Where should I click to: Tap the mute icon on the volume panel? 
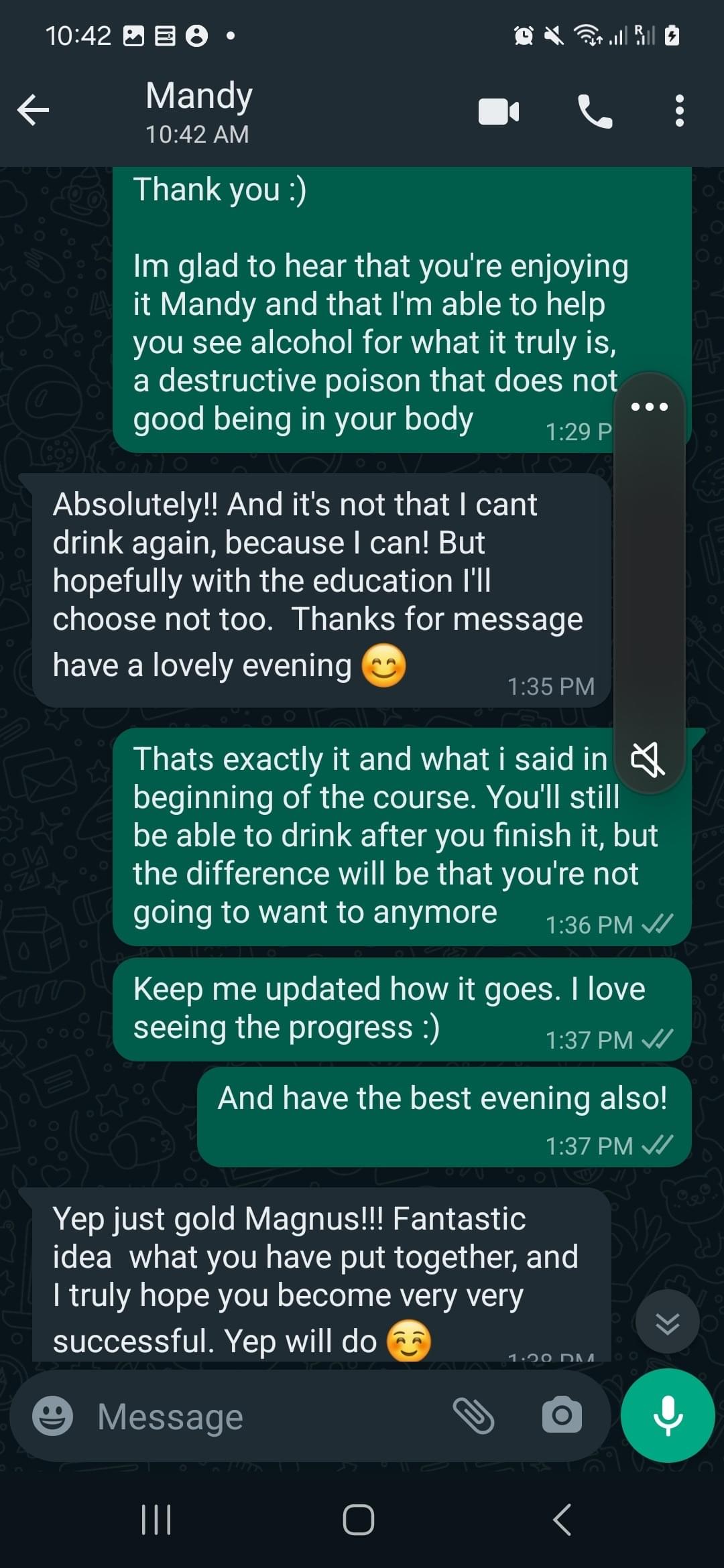point(648,759)
